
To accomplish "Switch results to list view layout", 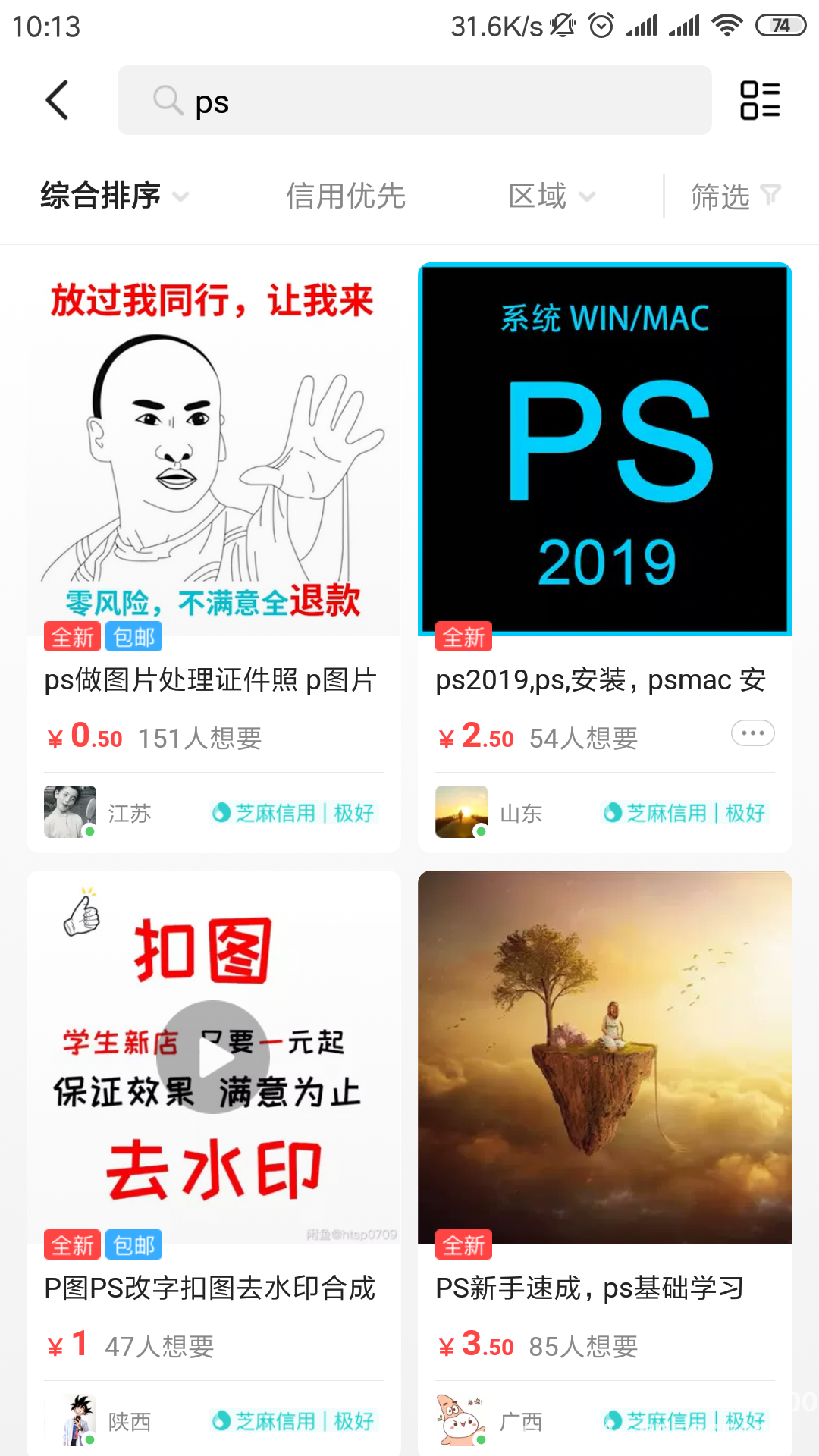I will 760,101.
